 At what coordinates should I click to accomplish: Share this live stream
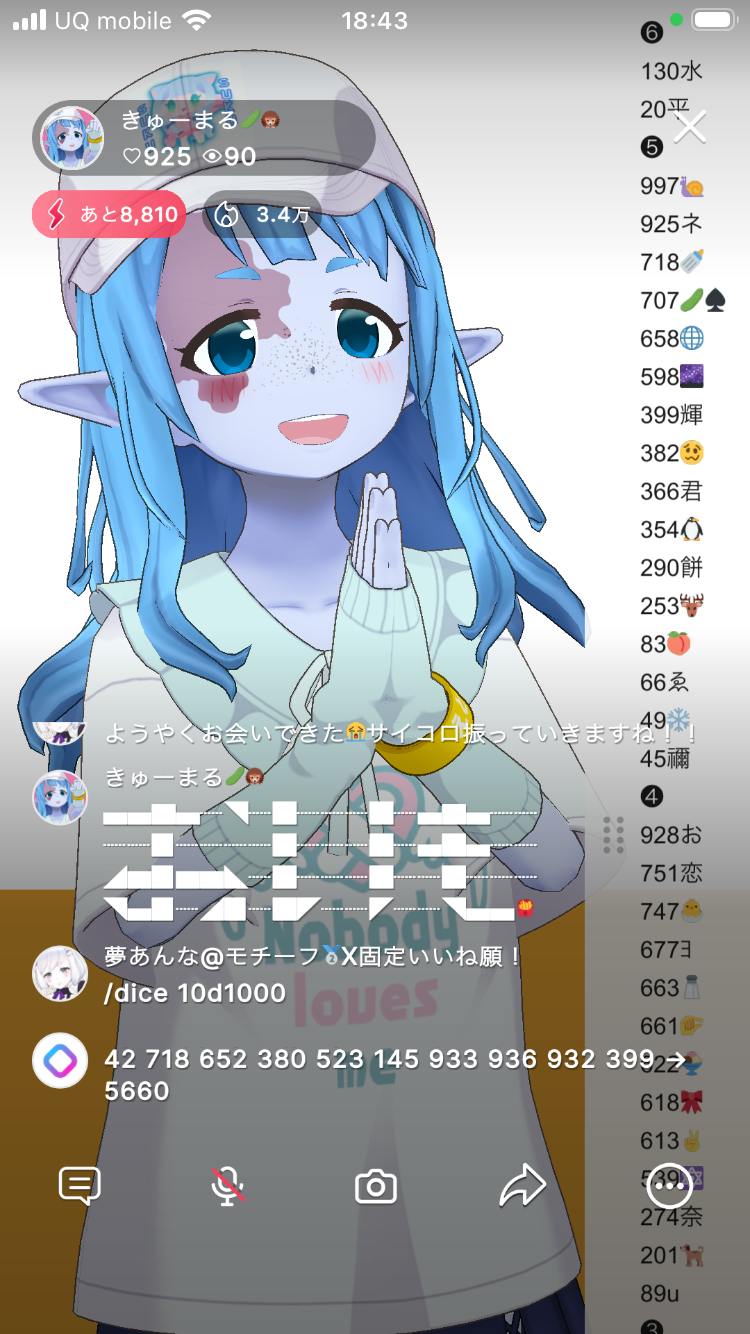click(x=522, y=1187)
